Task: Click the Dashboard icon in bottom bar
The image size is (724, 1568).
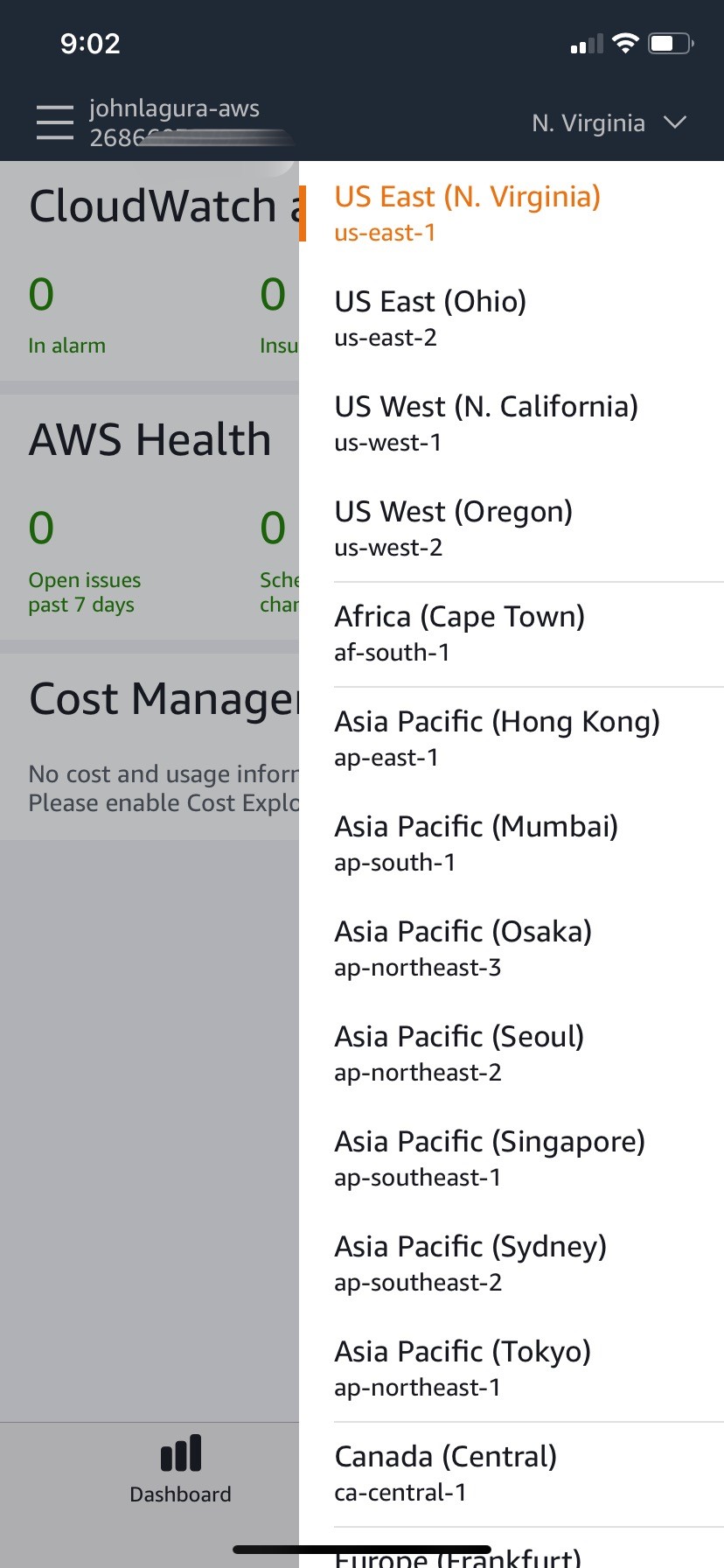Action: click(x=180, y=1452)
